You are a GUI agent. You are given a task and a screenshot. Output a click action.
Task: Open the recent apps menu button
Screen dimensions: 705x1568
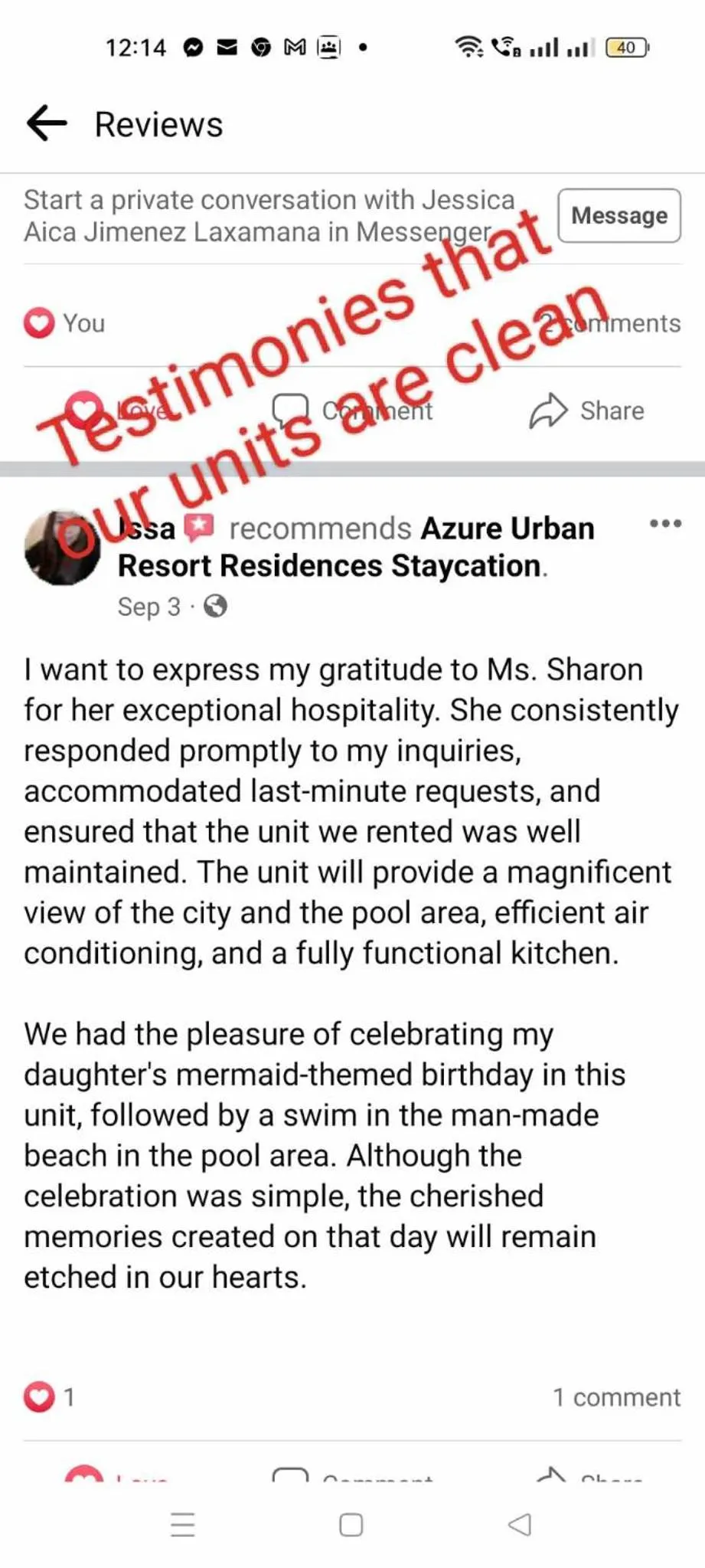point(183,1524)
